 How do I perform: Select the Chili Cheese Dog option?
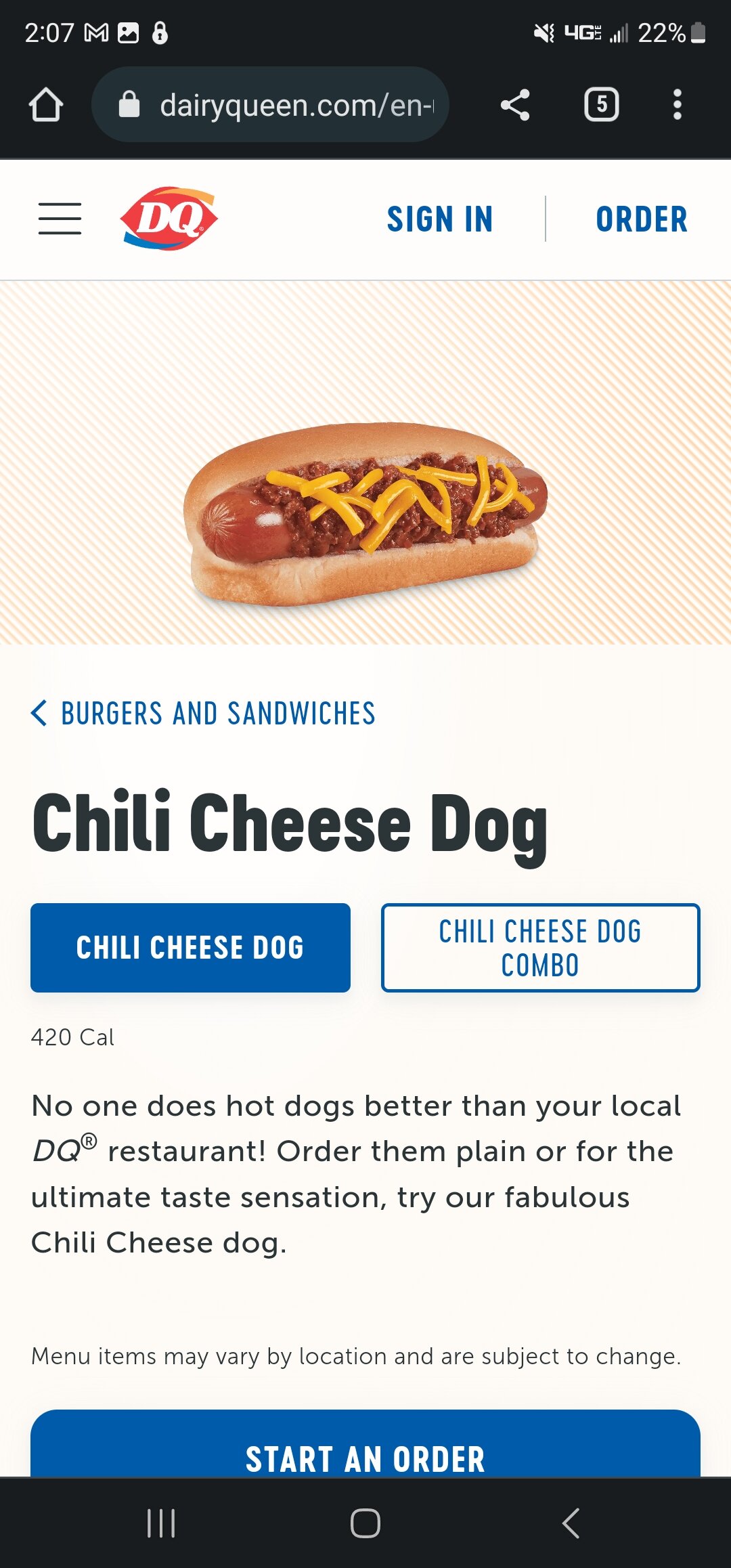pos(190,947)
